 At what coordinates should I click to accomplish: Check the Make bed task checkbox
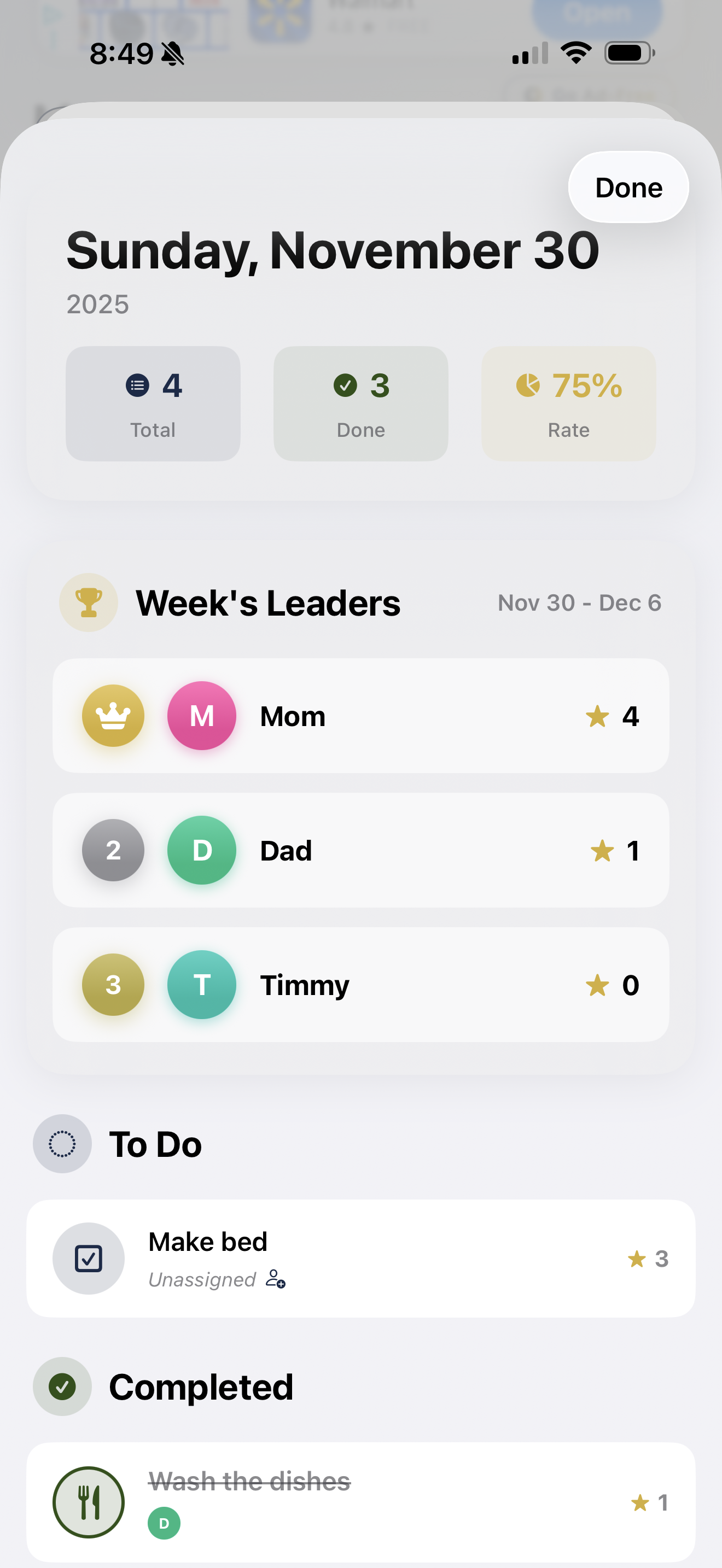(88, 1259)
